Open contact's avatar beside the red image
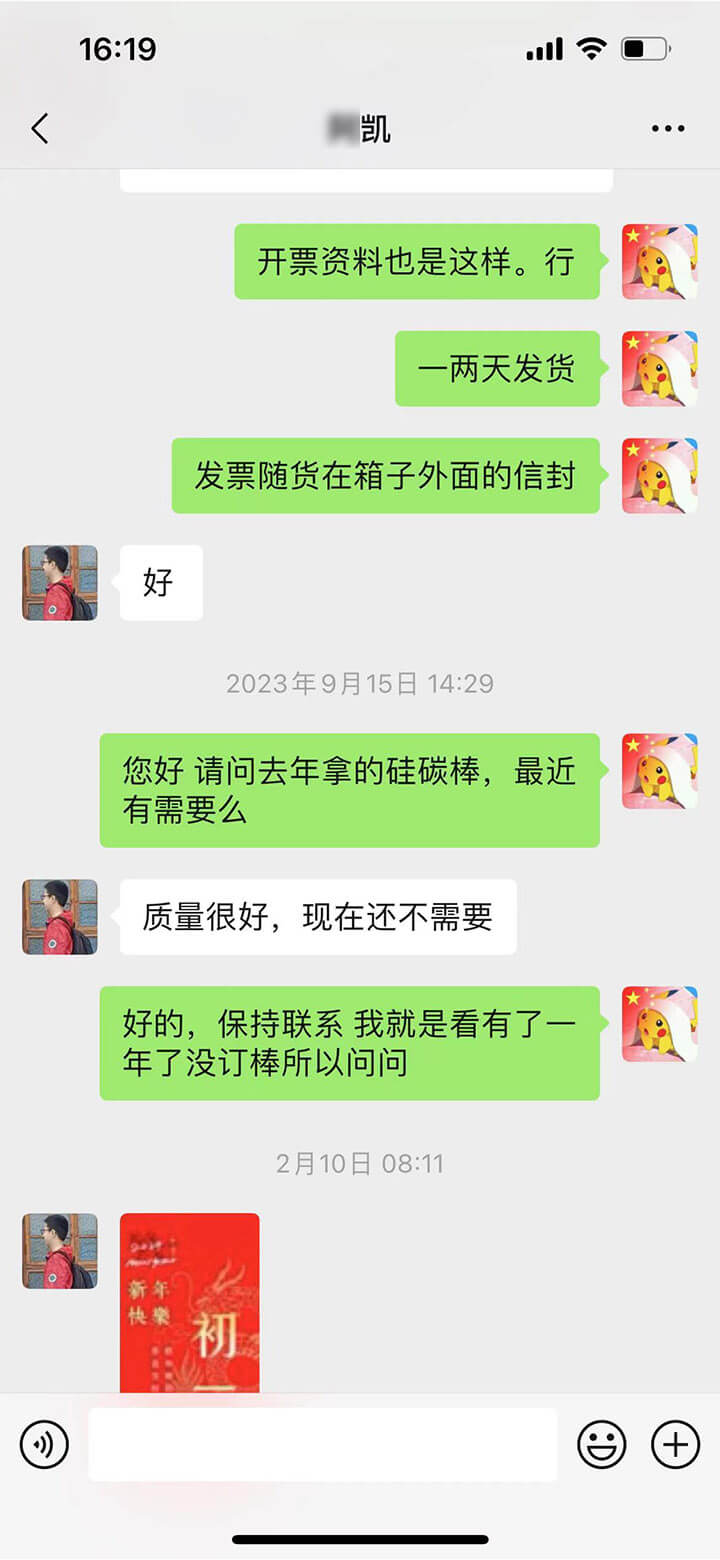The width and height of the screenshot is (720, 1560). [x=60, y=1251]
